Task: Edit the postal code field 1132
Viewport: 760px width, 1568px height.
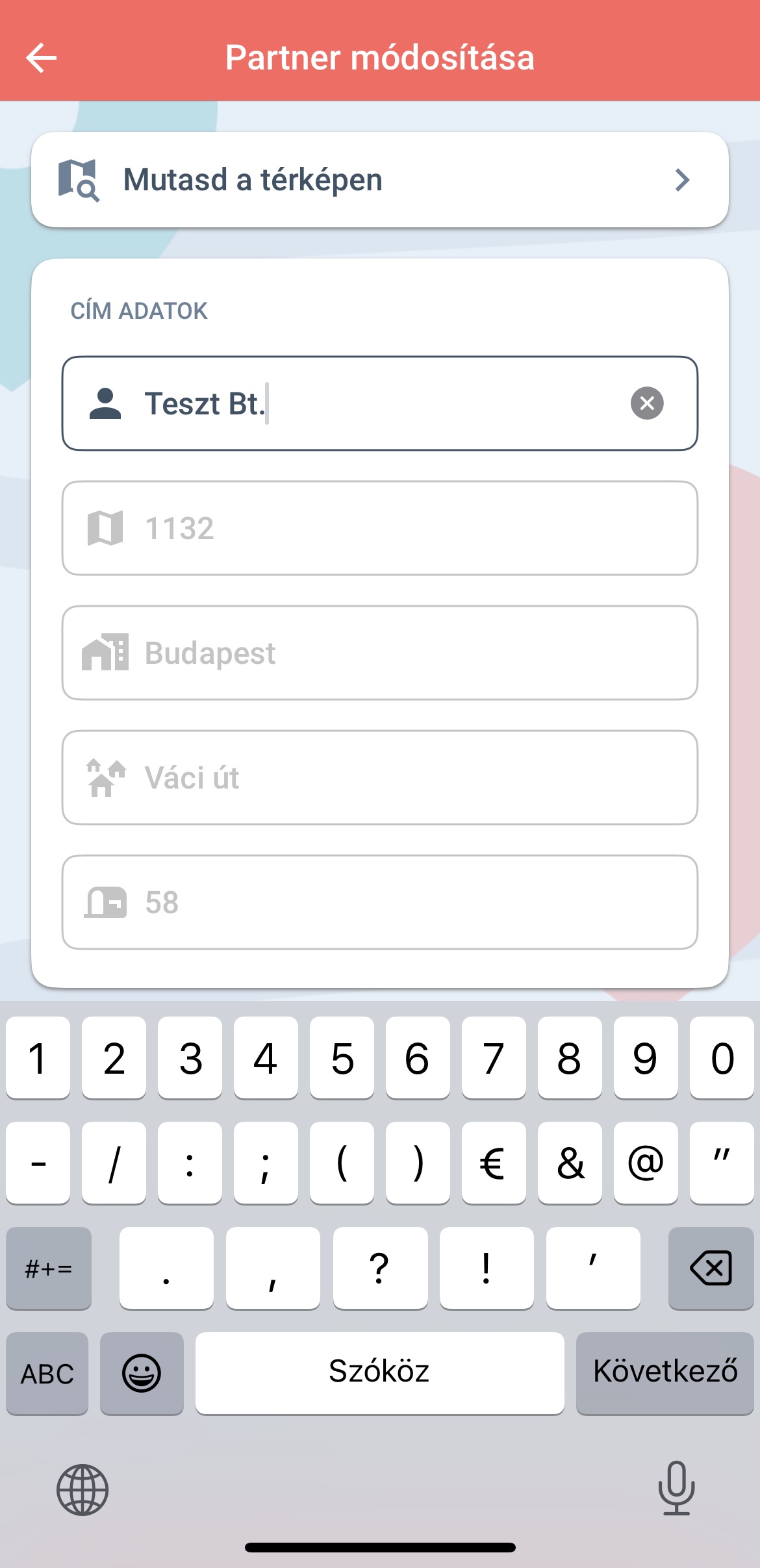Action: 379,528
